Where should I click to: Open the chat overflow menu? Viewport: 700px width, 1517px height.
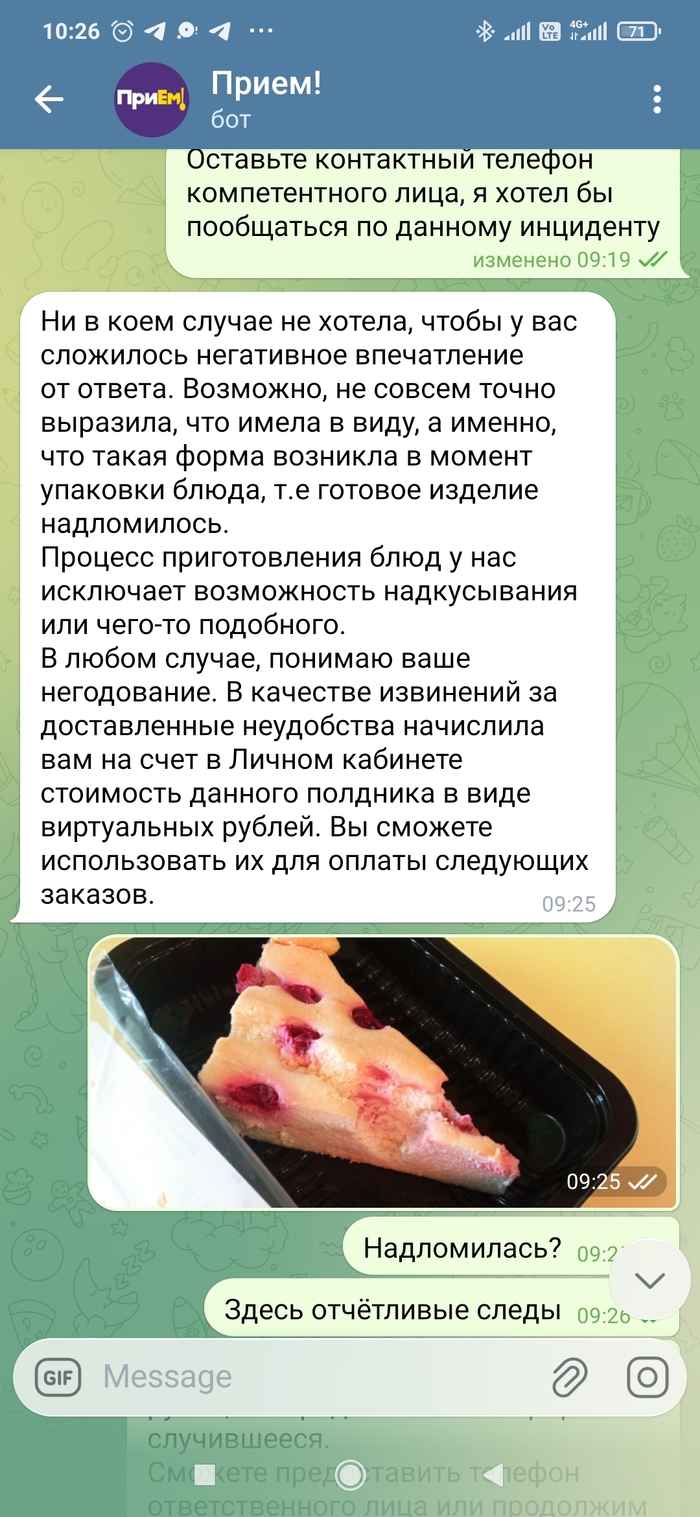[657, 99]
